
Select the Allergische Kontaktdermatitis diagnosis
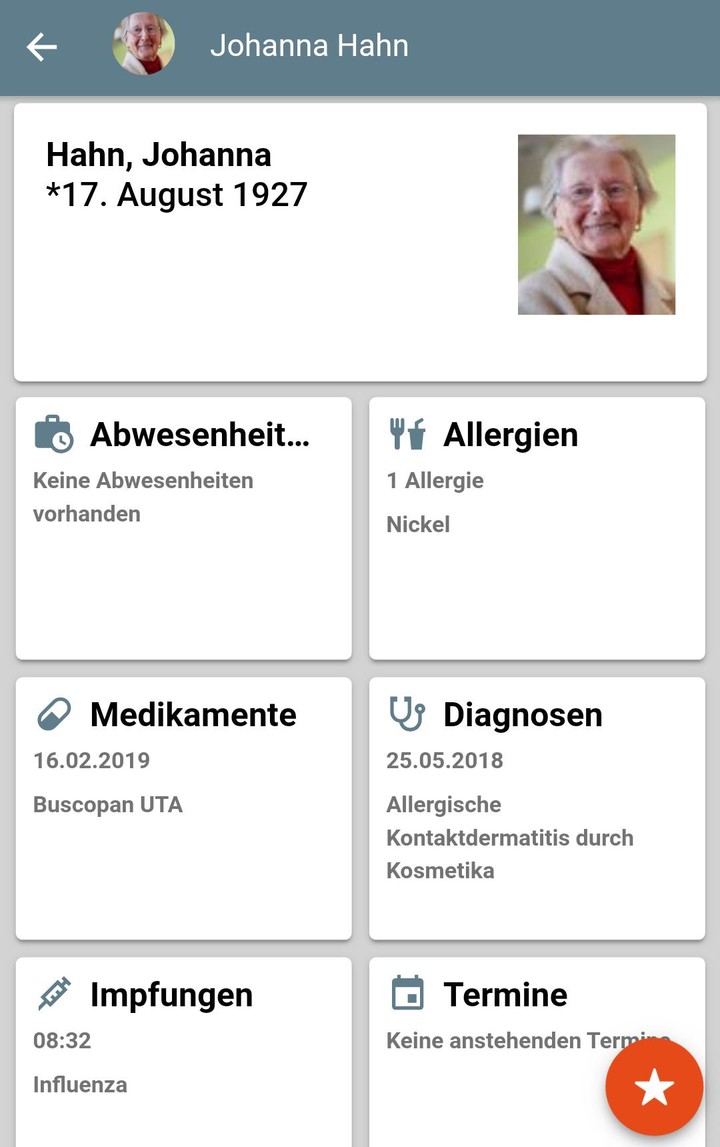pyautogui.click(x=510, y=837)
